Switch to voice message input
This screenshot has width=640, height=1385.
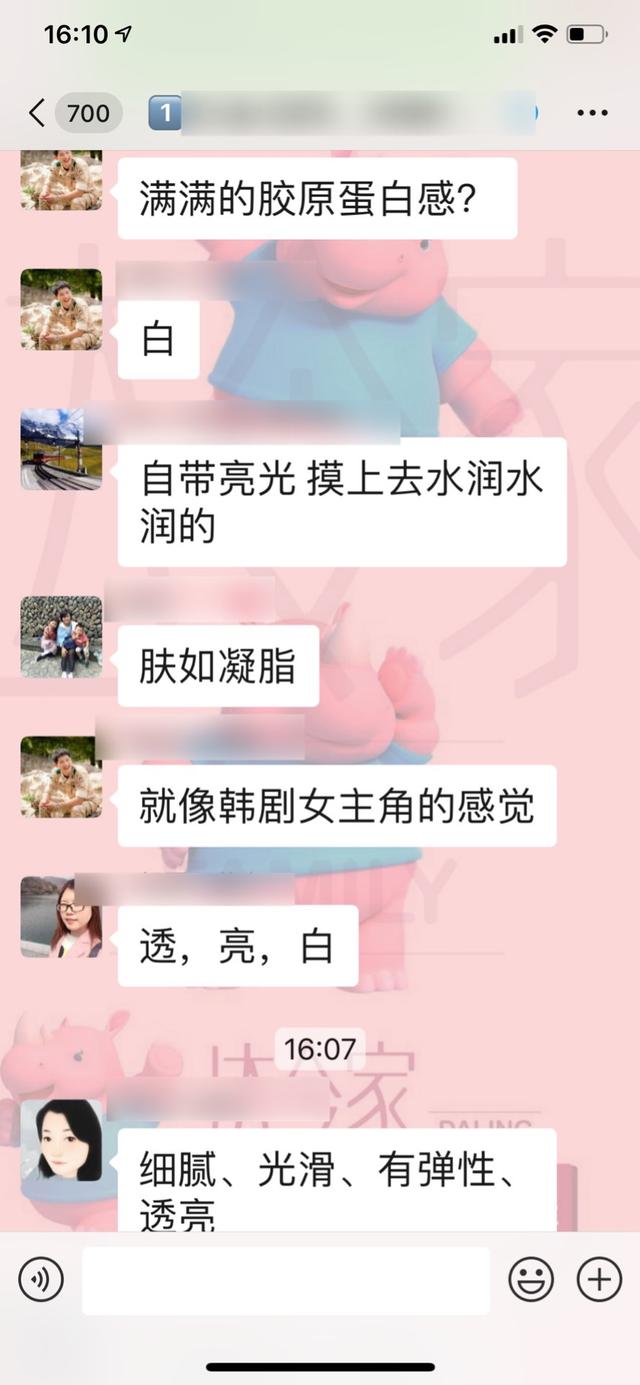pos(41,1279)
